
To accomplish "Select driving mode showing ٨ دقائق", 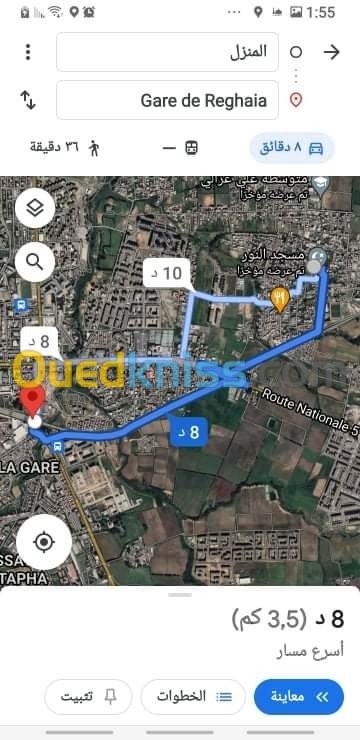I will pos(292,148).
